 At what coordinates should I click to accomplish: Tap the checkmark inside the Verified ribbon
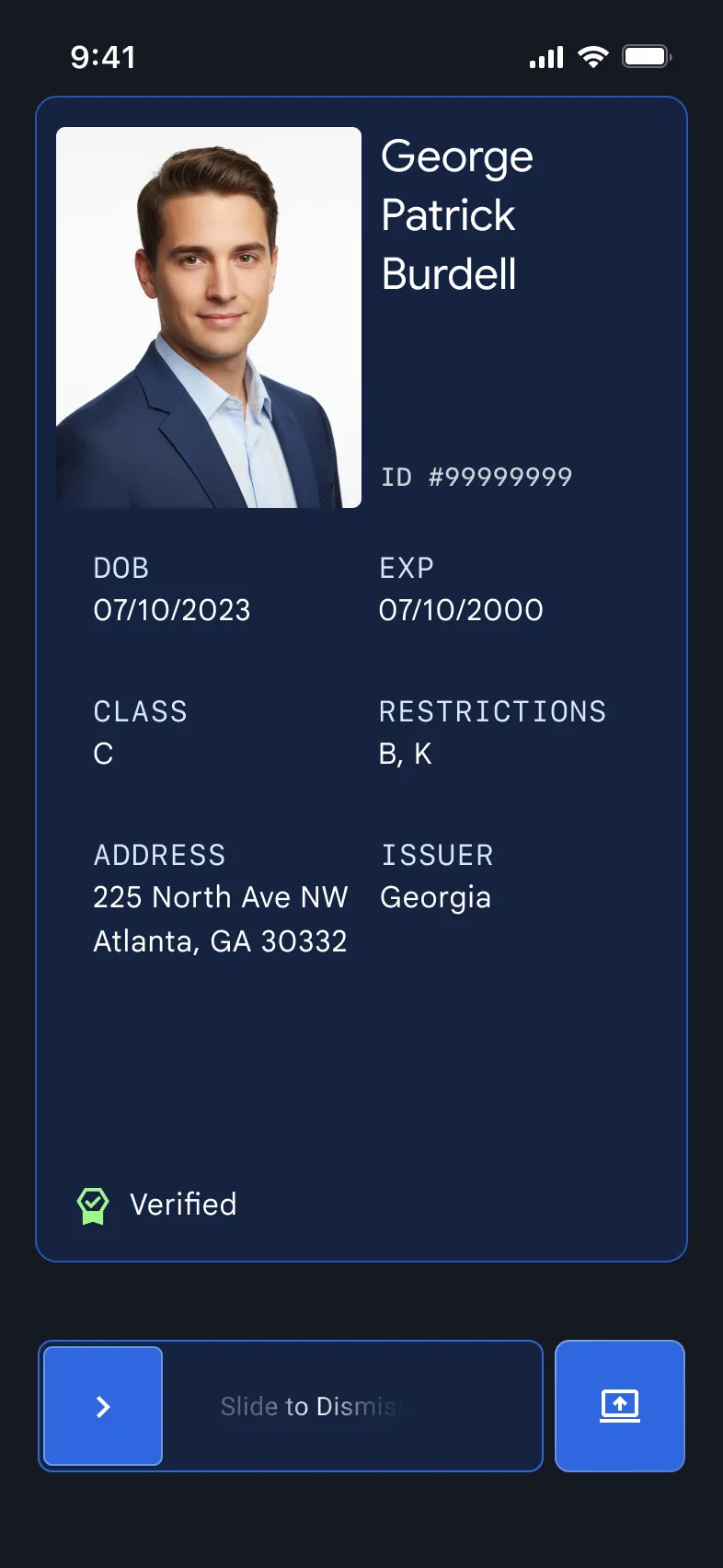click(90, 1199)
